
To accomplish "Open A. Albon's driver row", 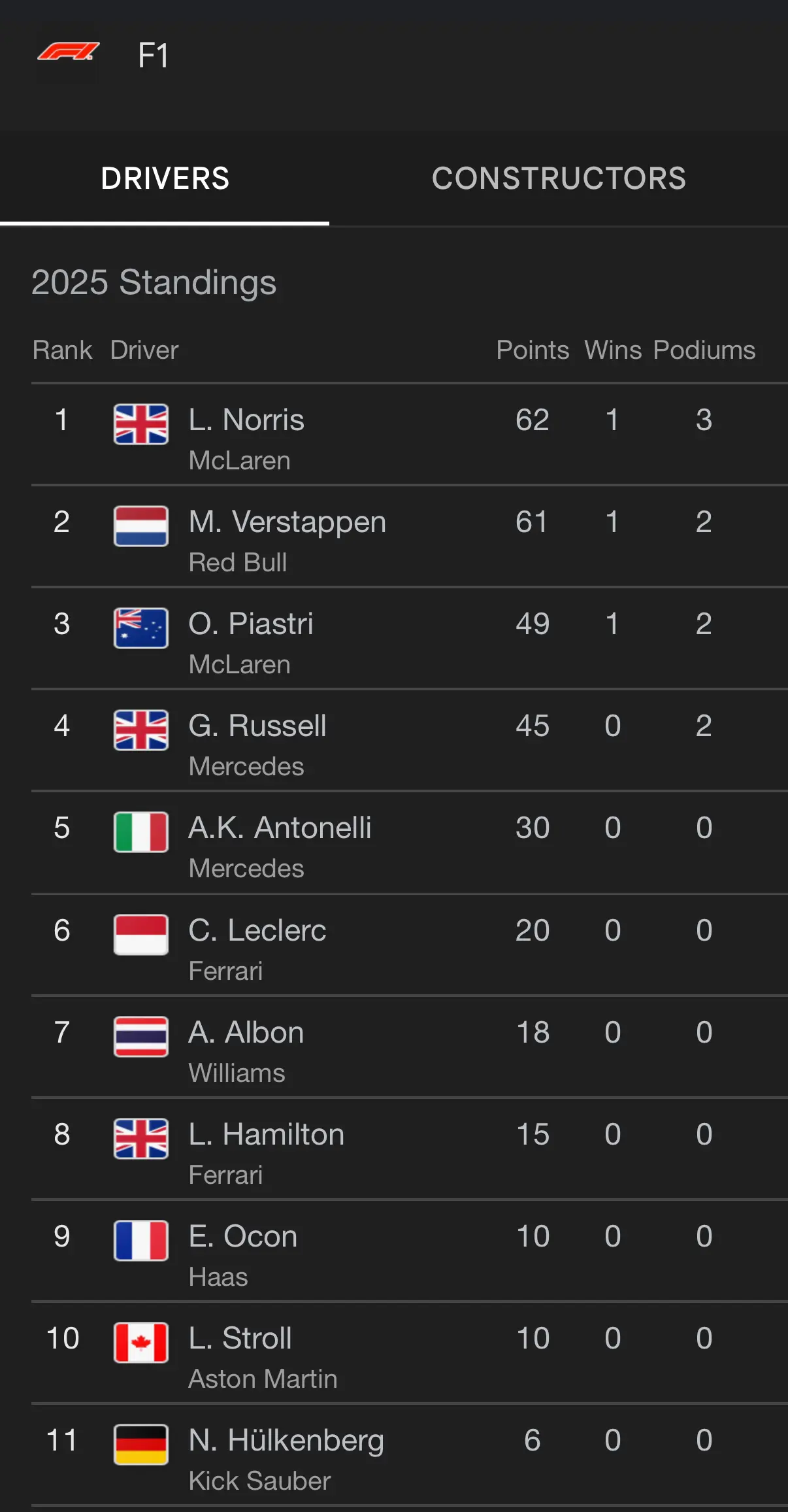I will tap(409, 1047).
